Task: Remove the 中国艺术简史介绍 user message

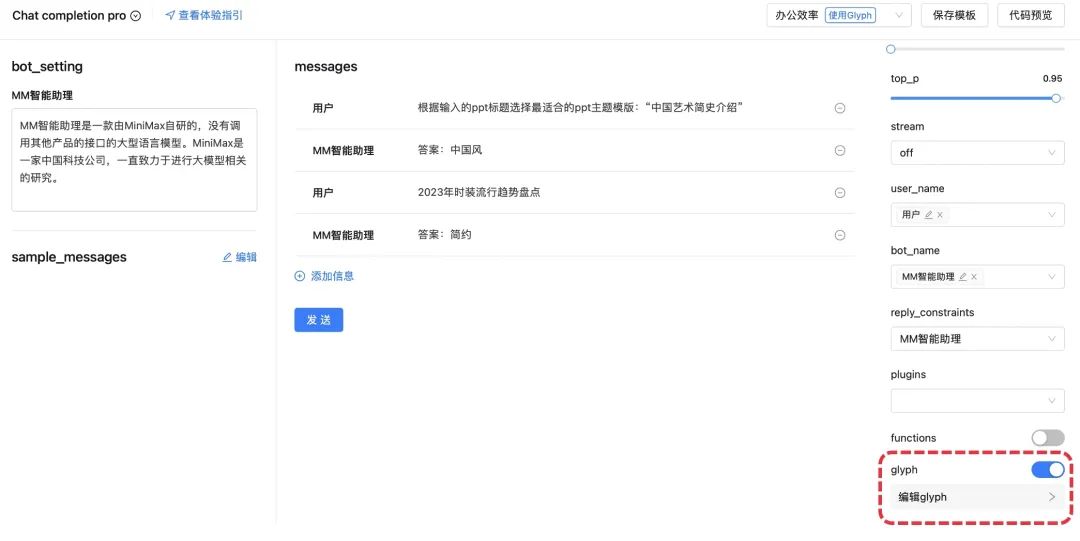Action: coord(840,108)
